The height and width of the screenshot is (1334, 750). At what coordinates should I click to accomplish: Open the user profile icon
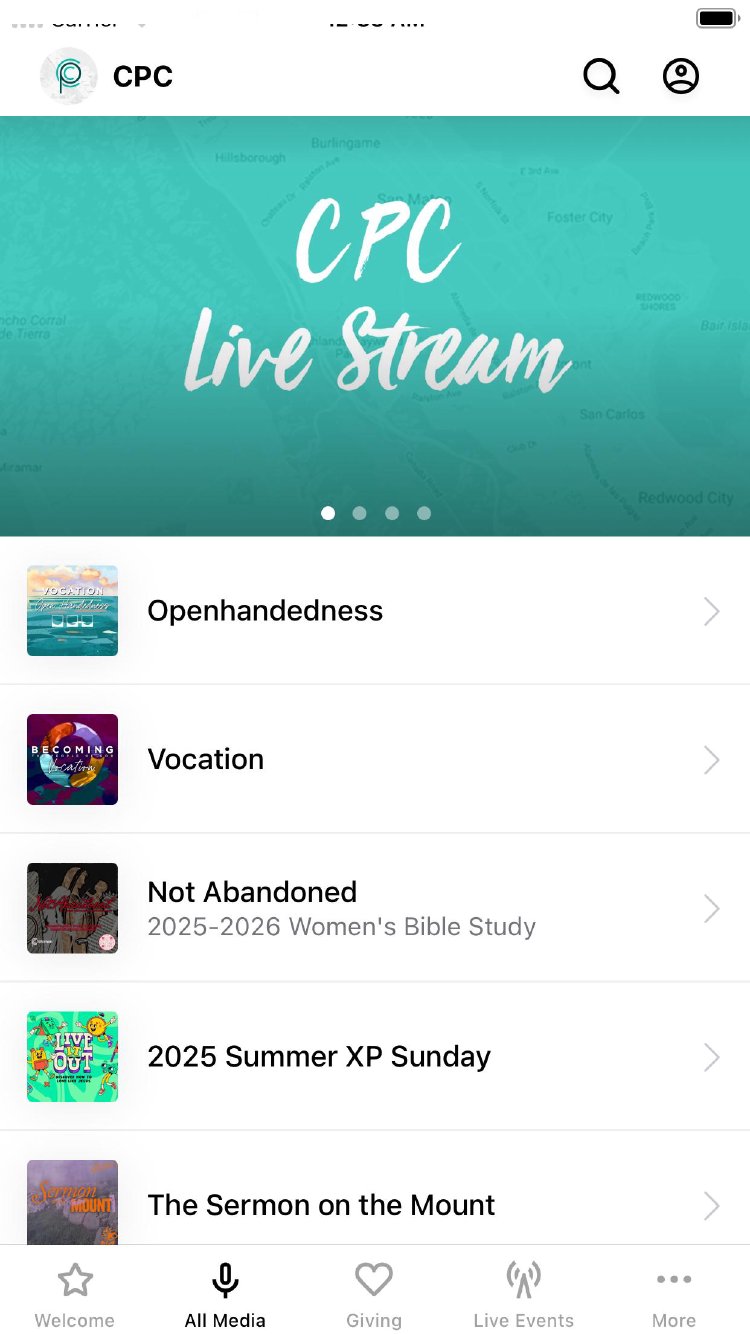(681, 76)
